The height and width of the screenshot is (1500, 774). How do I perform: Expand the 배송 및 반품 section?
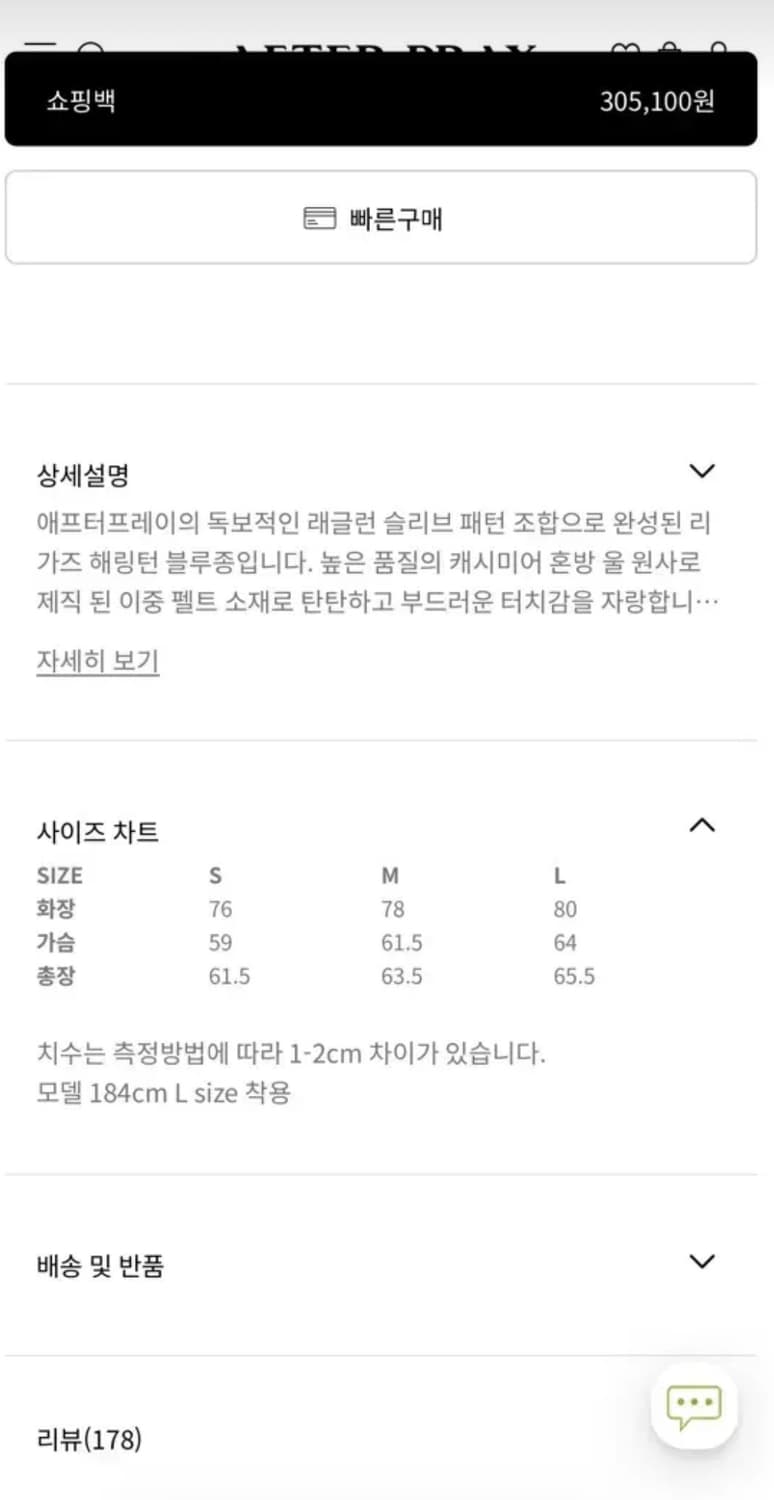[703, 1262]
